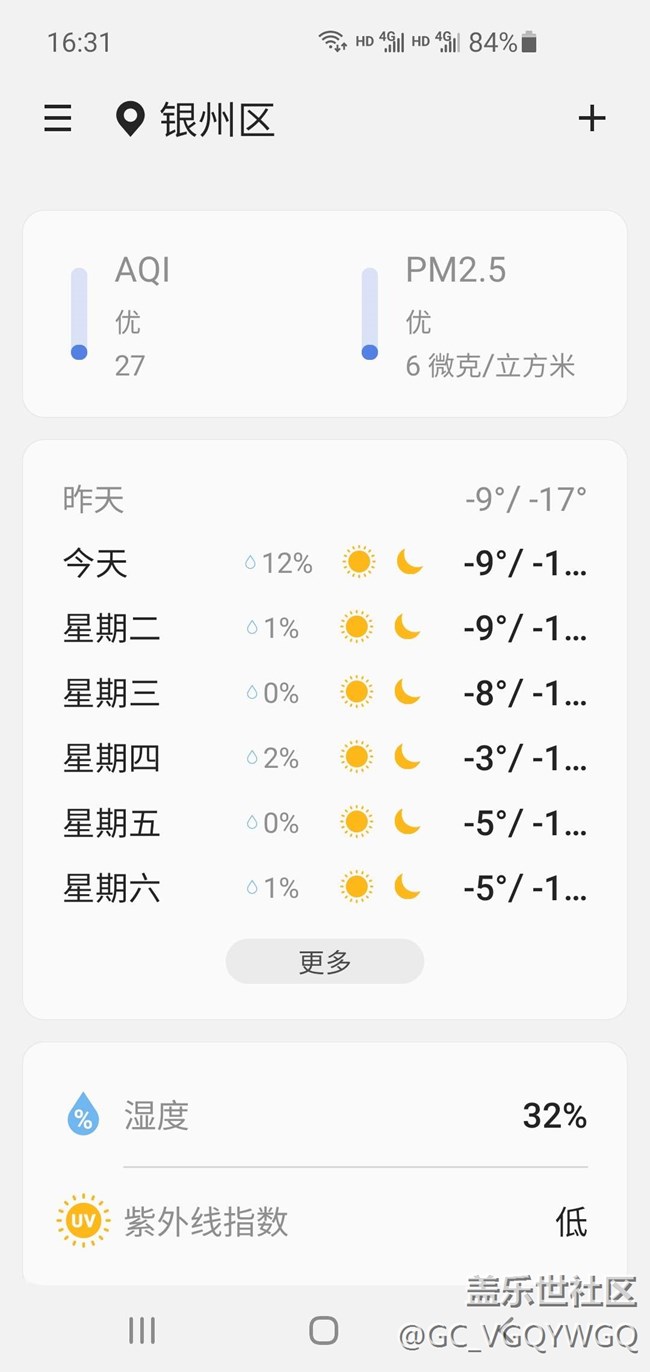Tap the 更多 button for more forecast

(x=325, y=962)
